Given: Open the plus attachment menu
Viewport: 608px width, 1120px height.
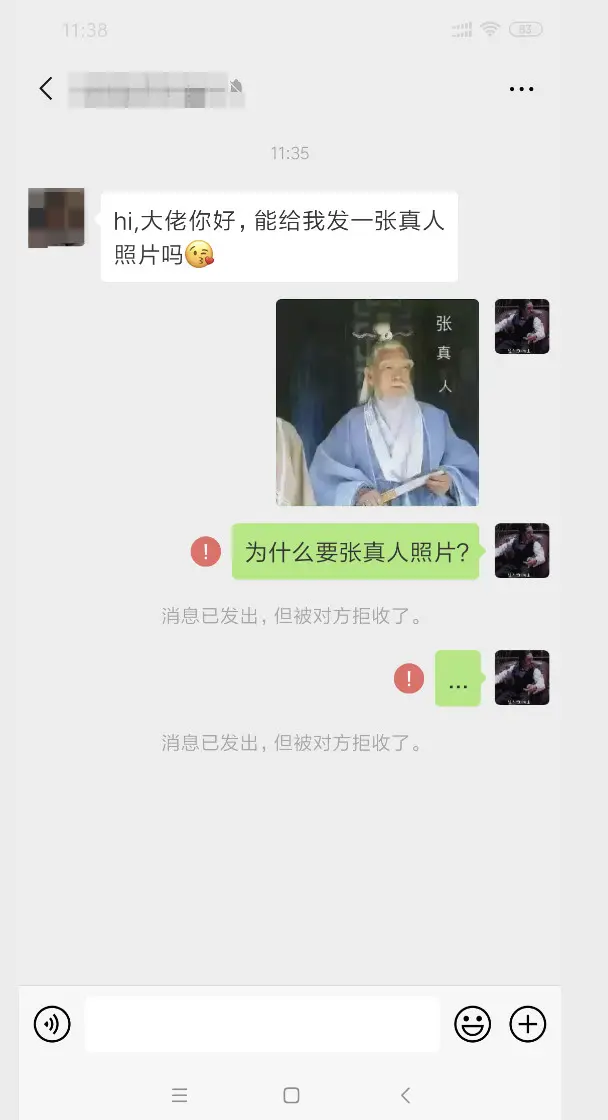Looking at the screenshot, I should [528, 1024].
